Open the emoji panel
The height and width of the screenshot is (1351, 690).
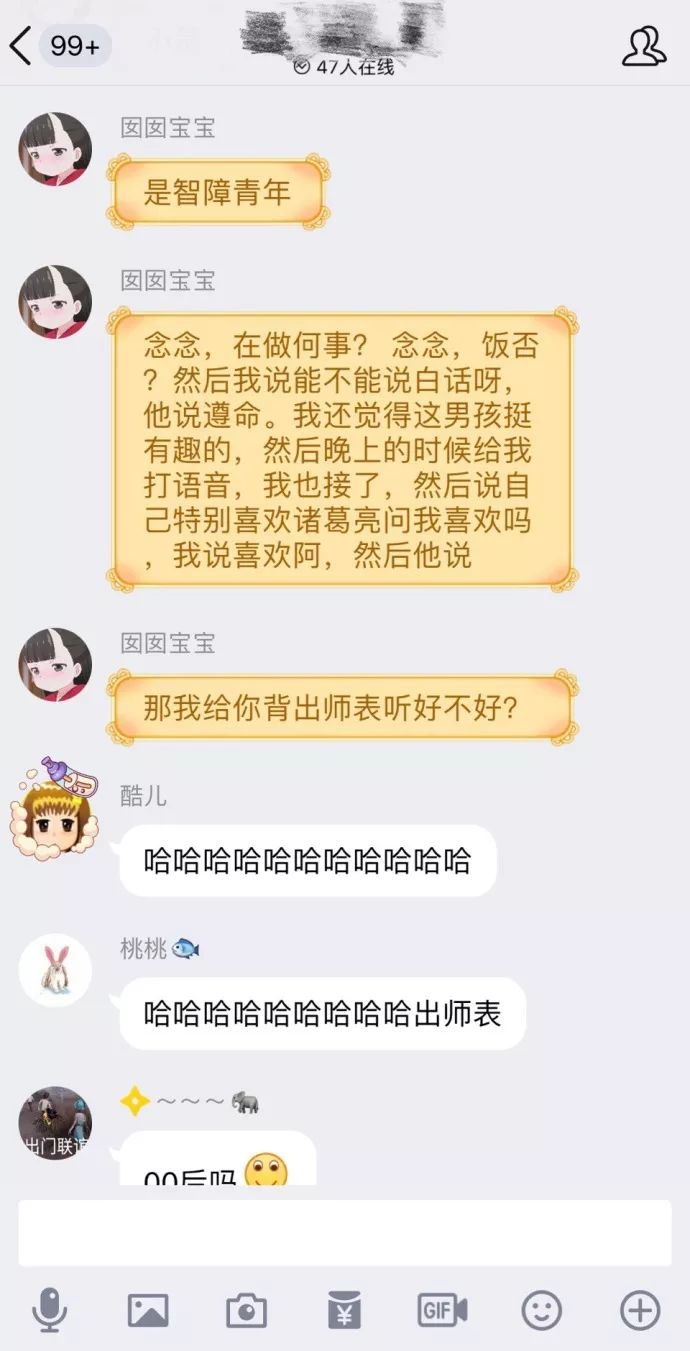tap(542, 1309)
